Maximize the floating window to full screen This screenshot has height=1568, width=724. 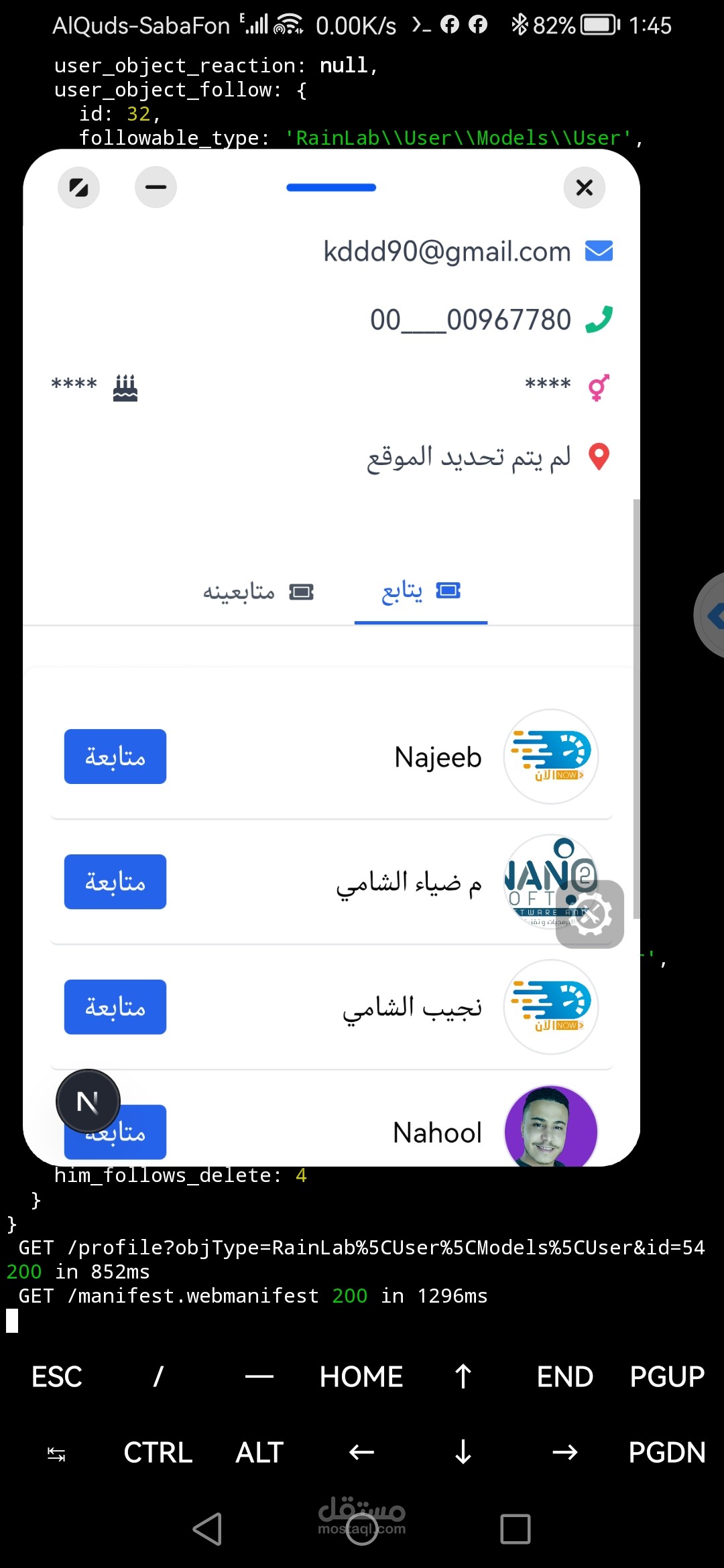pyautogui.click(x=78, y=188)
